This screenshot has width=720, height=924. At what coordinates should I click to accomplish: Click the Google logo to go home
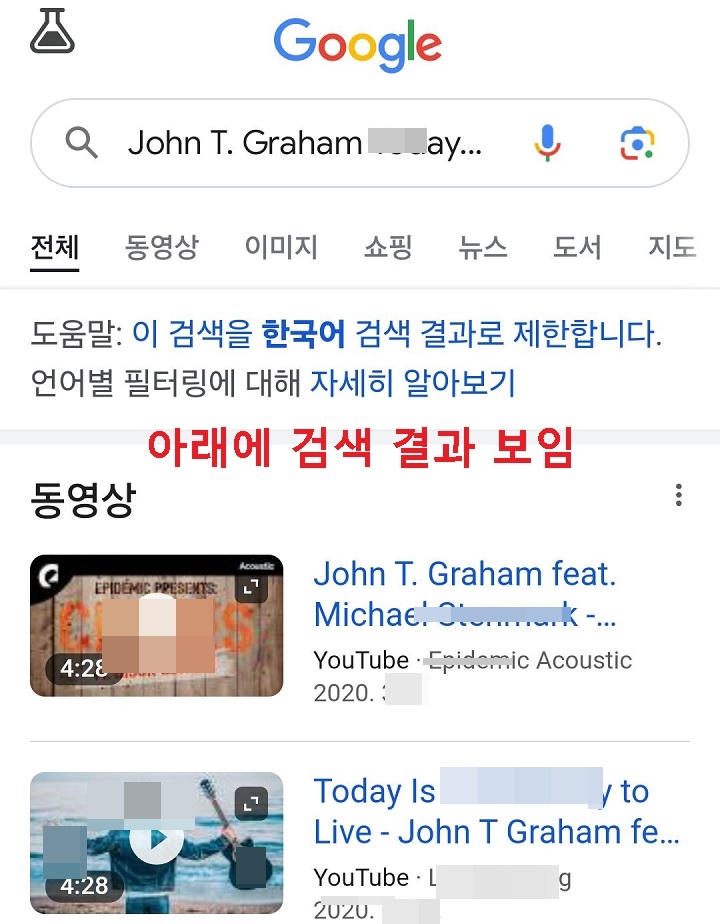pos(358,44)
